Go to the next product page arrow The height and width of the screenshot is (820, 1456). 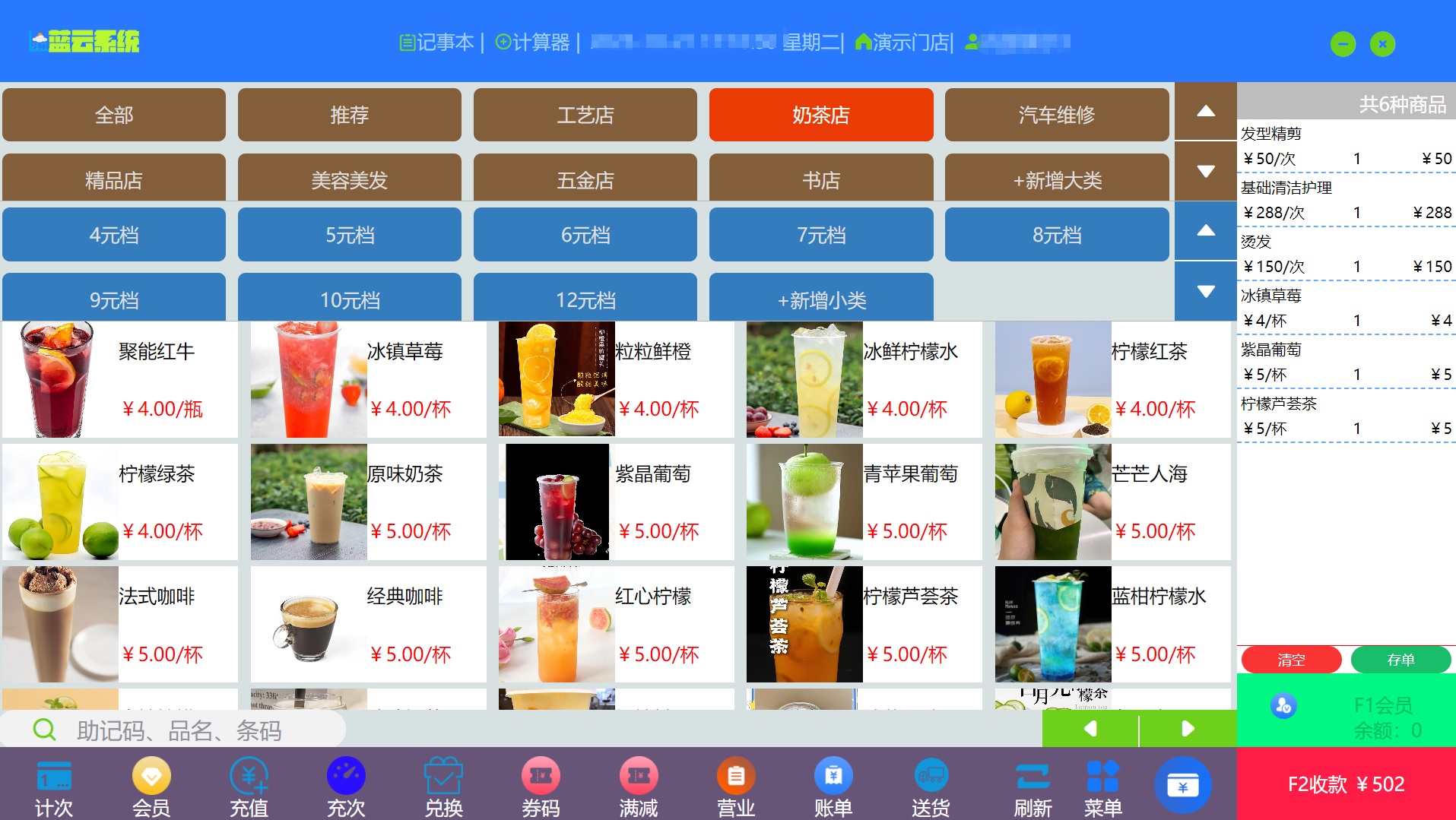pos(1187,729)
